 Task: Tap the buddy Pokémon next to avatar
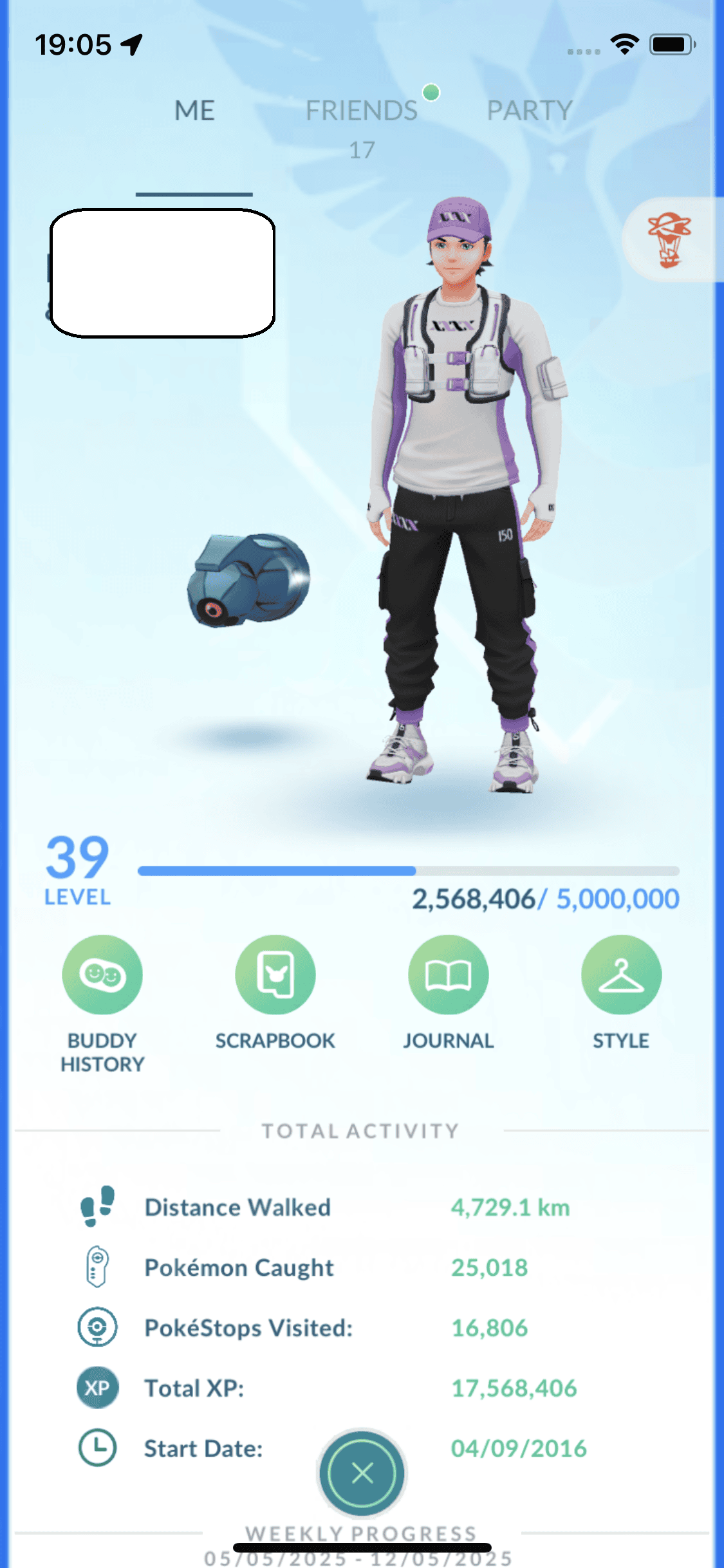click(x=248, y=579)
